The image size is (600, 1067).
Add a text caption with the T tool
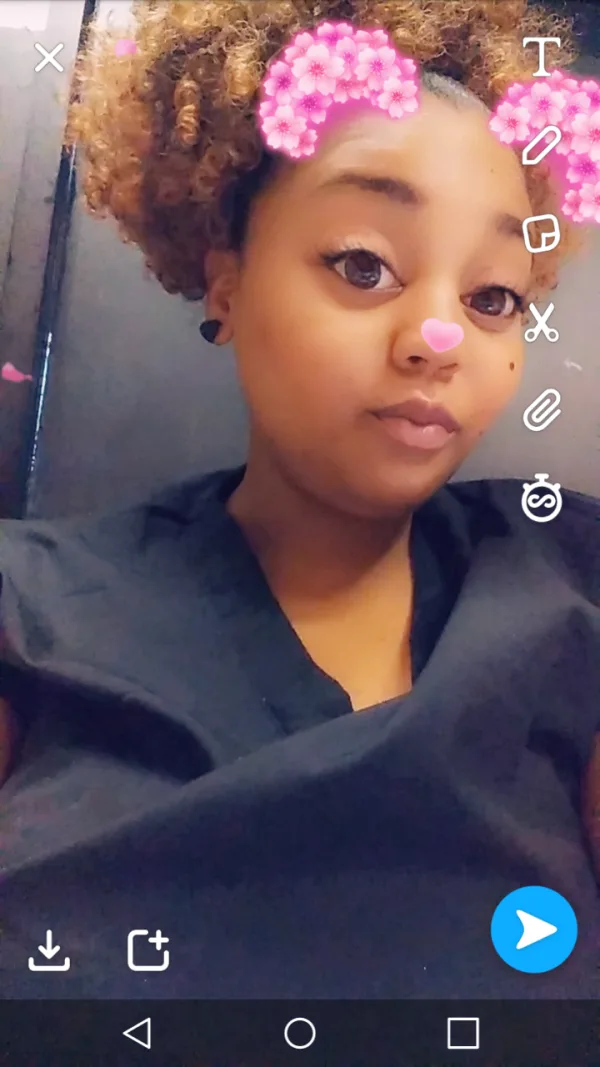coord(541,57)
